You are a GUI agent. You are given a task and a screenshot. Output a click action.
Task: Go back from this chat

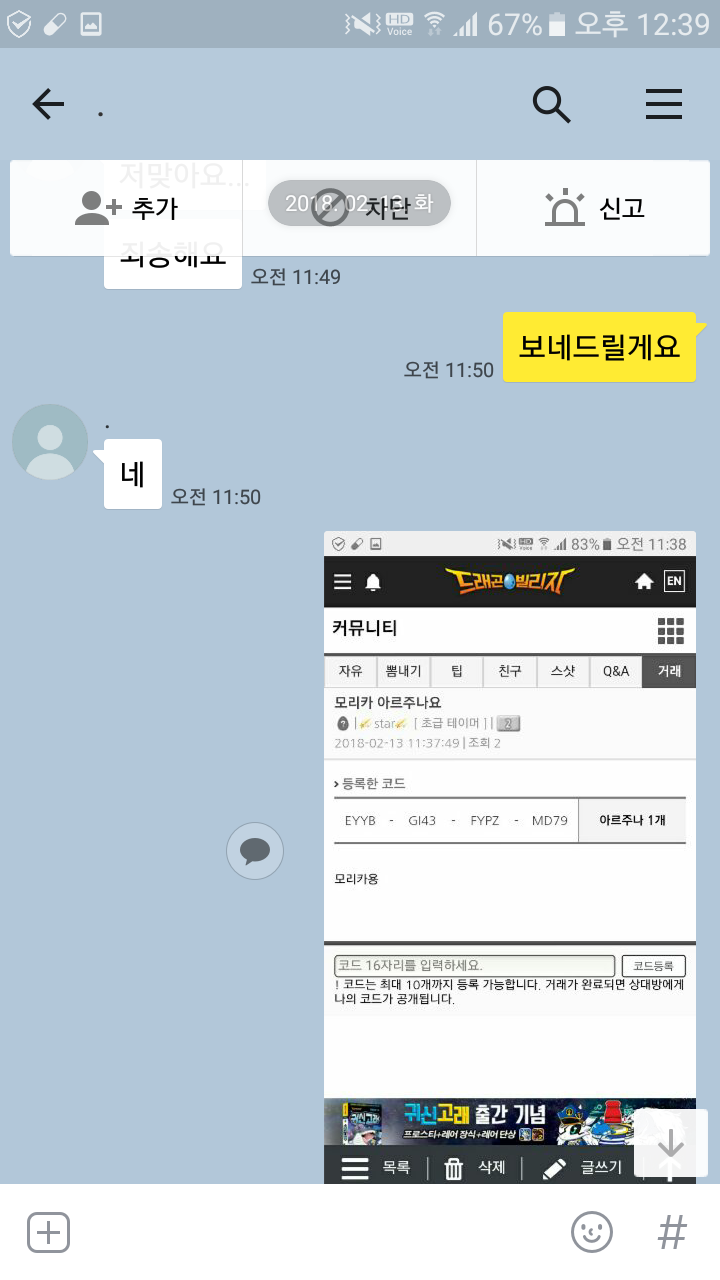click(x=48, y=104)
